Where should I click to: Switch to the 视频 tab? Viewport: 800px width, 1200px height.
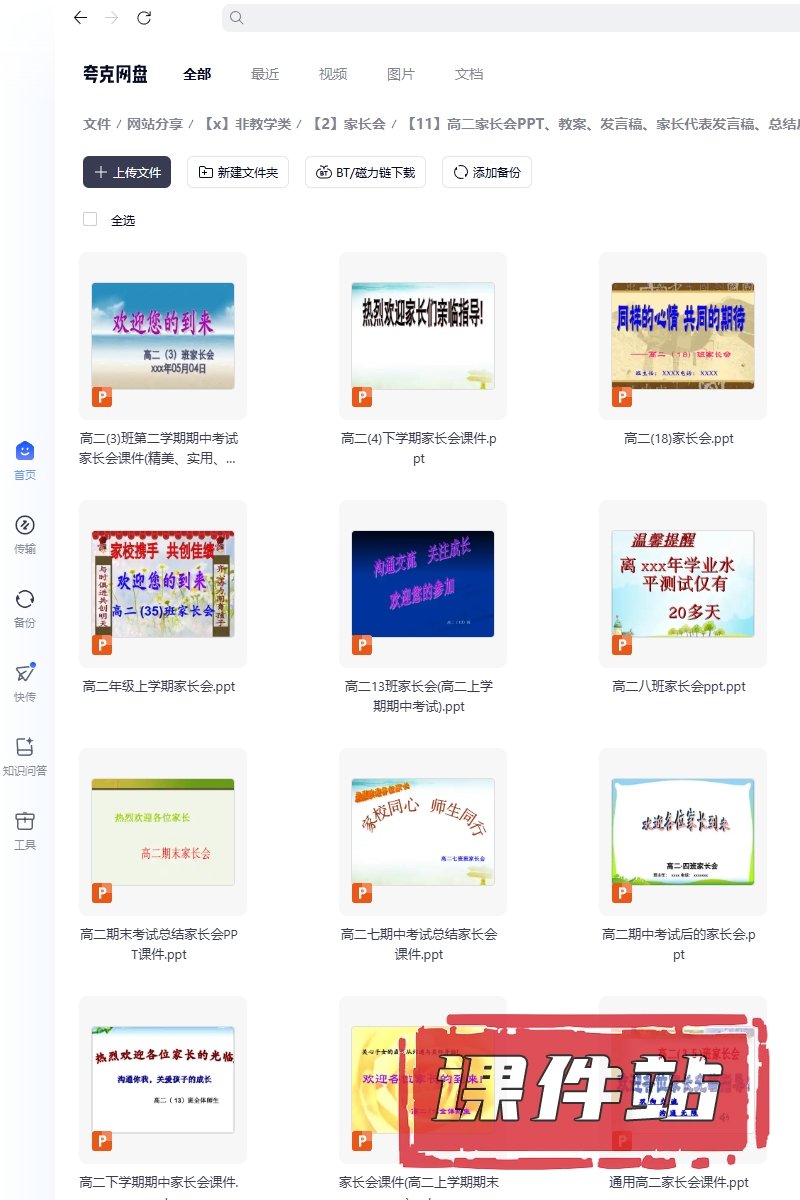[333, 74]
